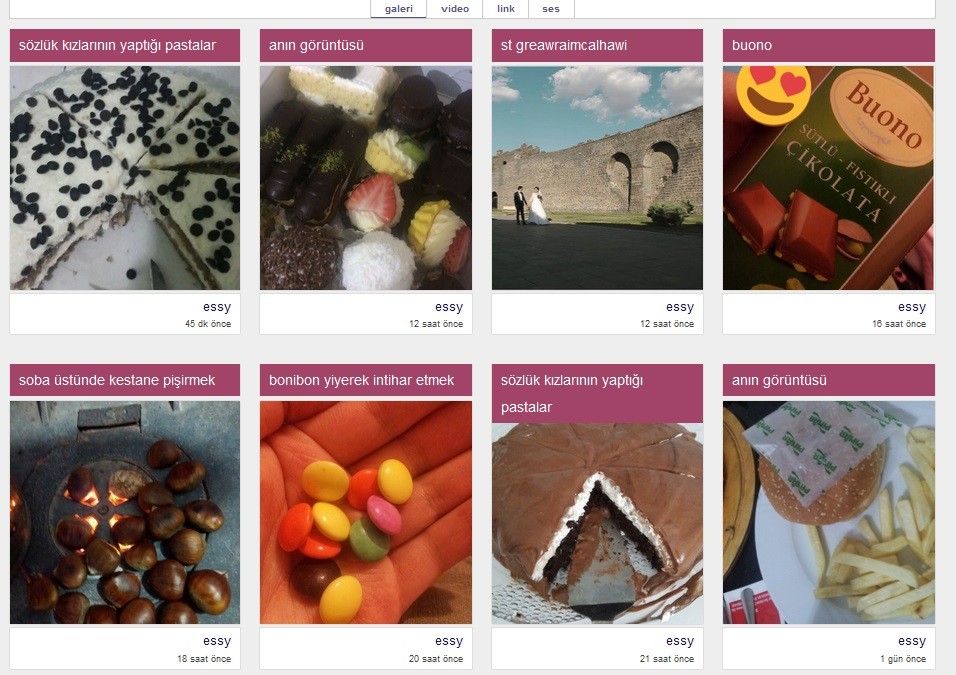Open essy's profile under the 45 dk önce post
956x675 pixels.
coord(216,307)
